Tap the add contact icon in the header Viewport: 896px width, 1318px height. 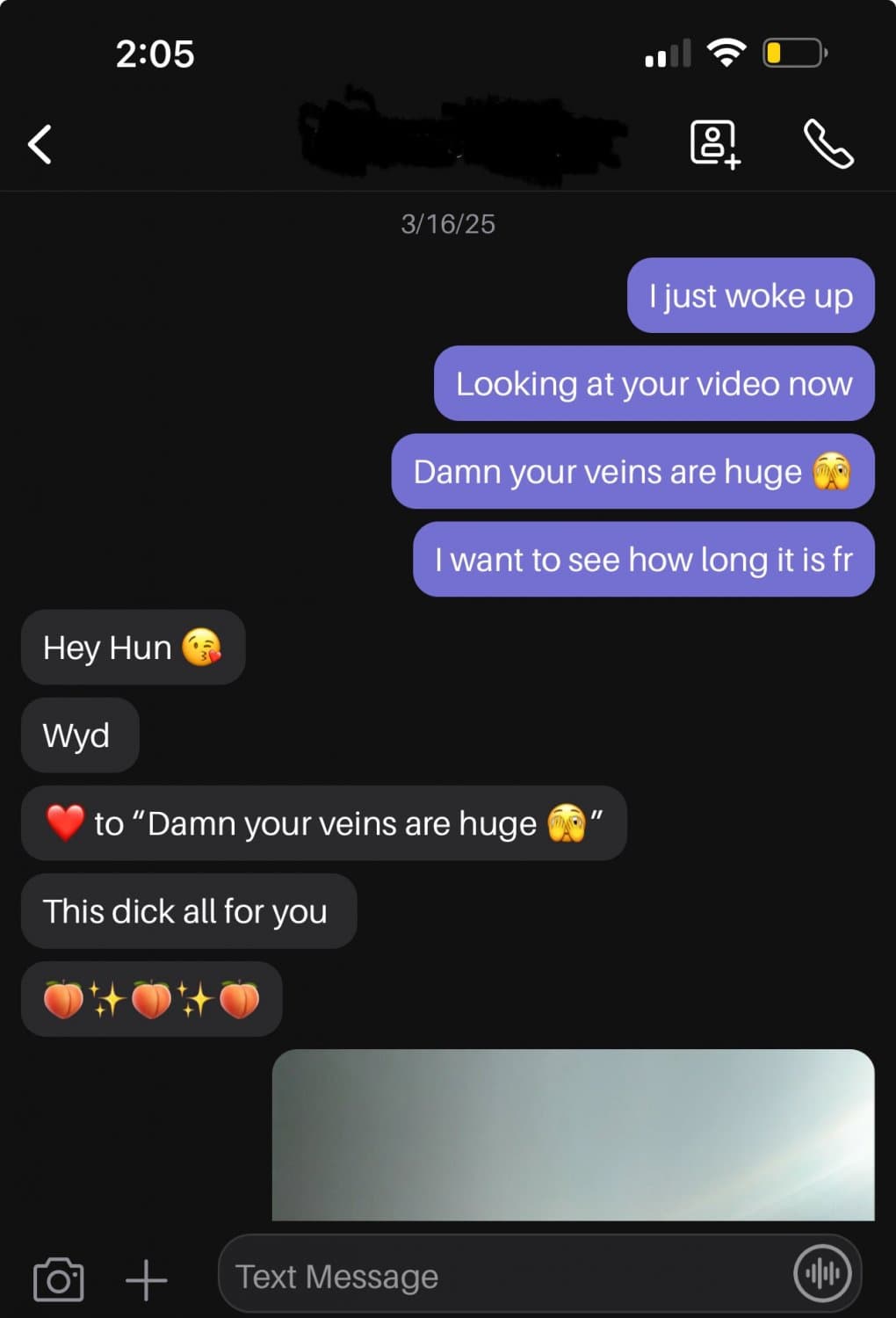pos(714,141)
